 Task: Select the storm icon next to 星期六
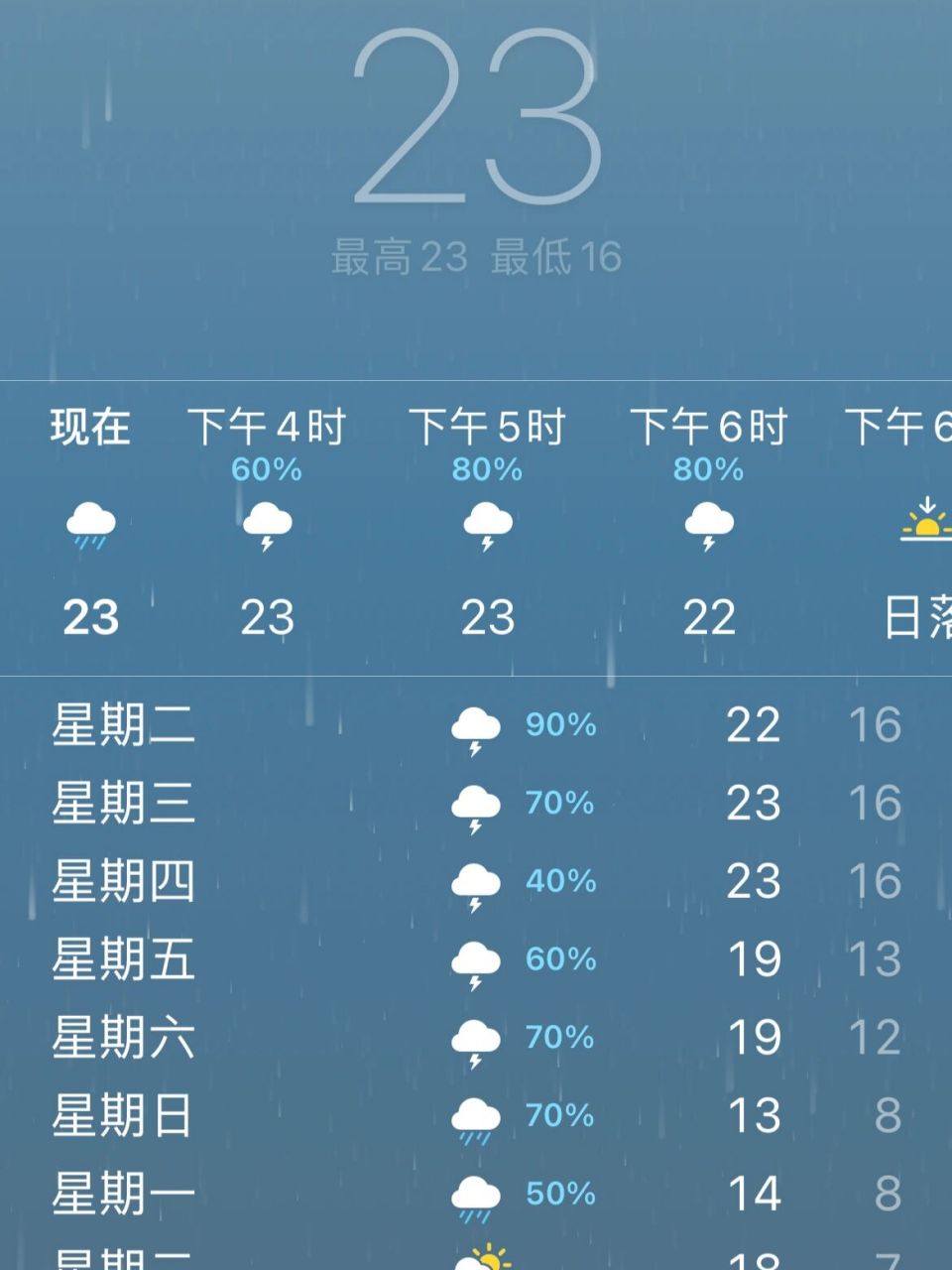(476, 1039)
